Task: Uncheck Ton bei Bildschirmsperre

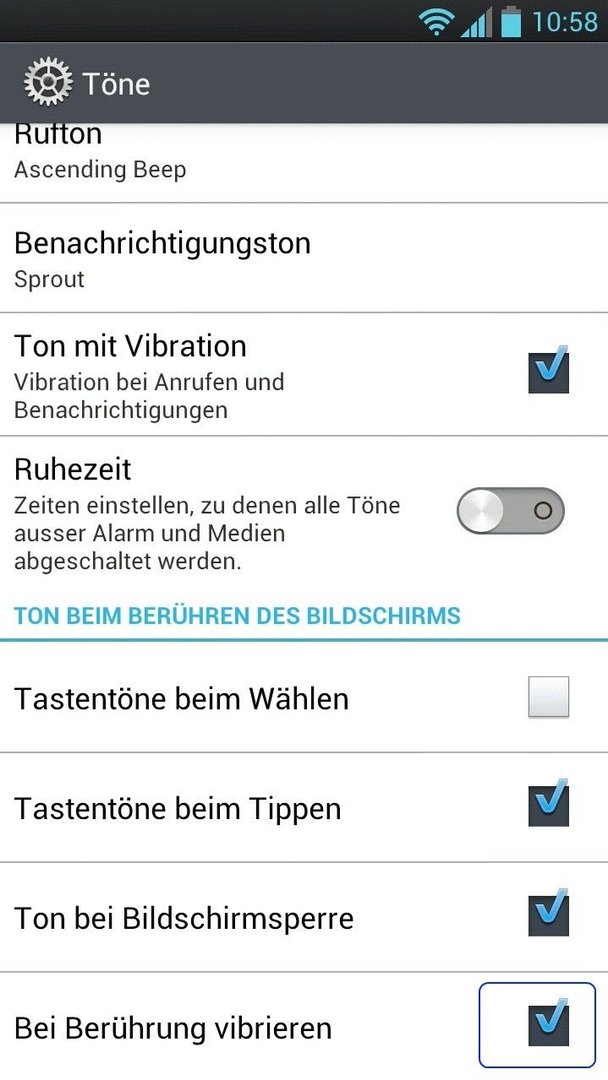Action: point(549,915)
